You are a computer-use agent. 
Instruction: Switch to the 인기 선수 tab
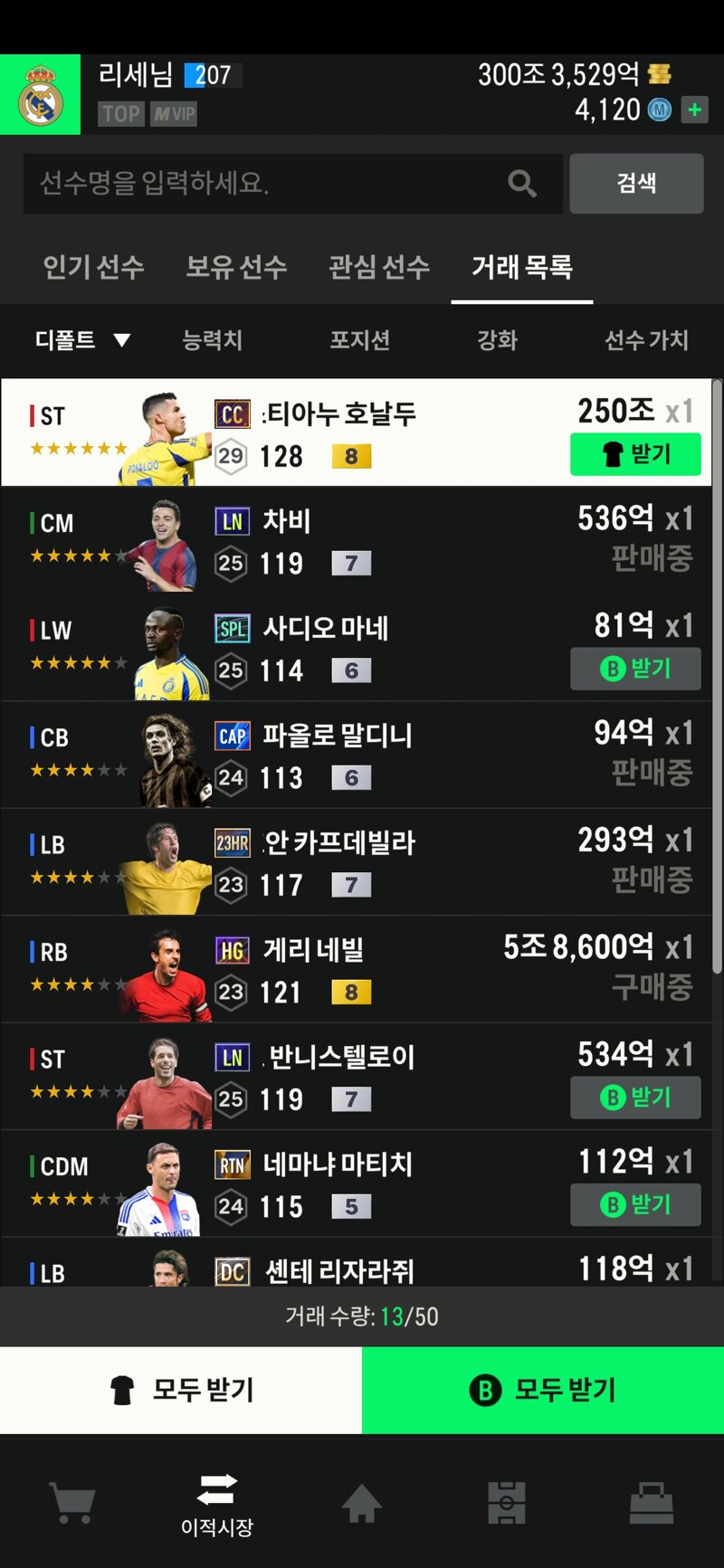93,267
